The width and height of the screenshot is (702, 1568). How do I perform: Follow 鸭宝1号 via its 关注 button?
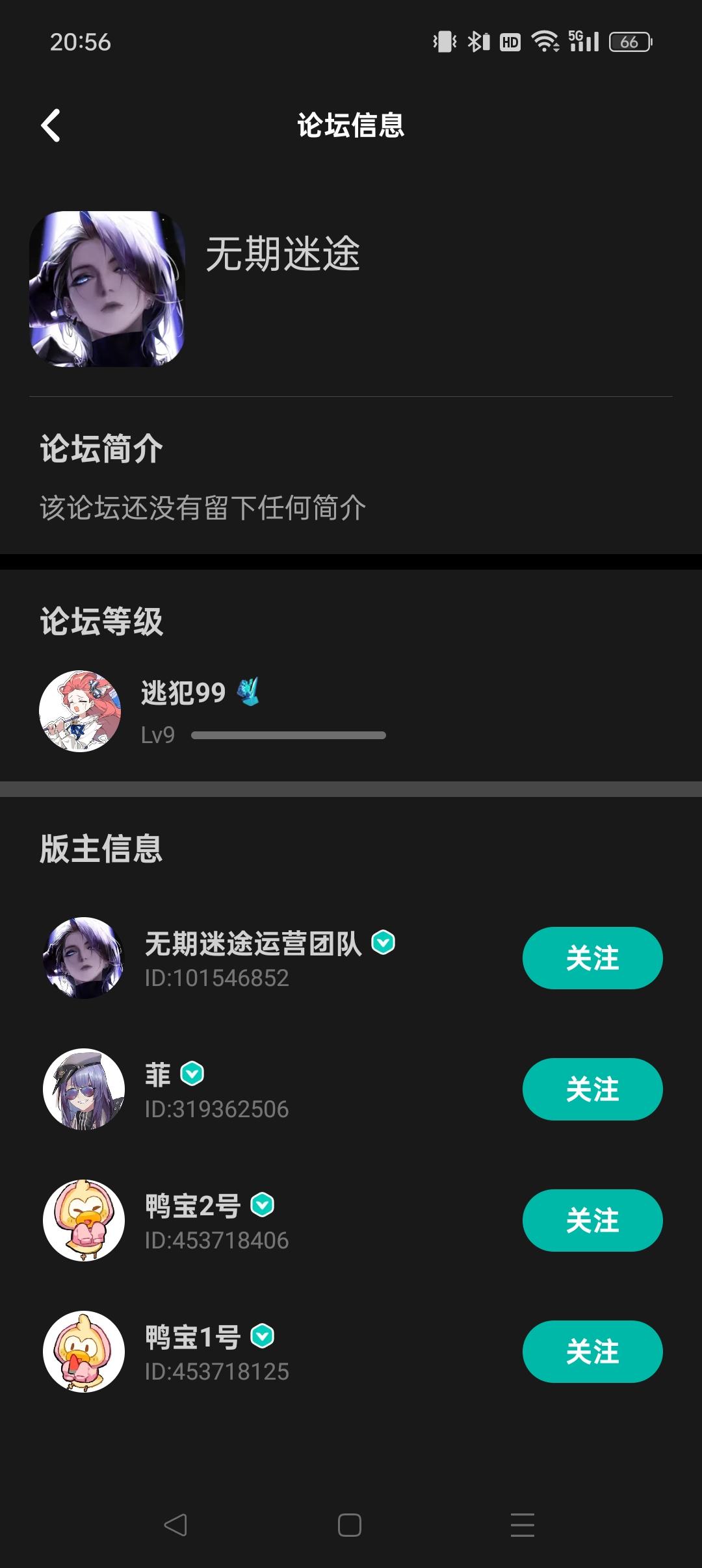click(x=592, y=1351)
